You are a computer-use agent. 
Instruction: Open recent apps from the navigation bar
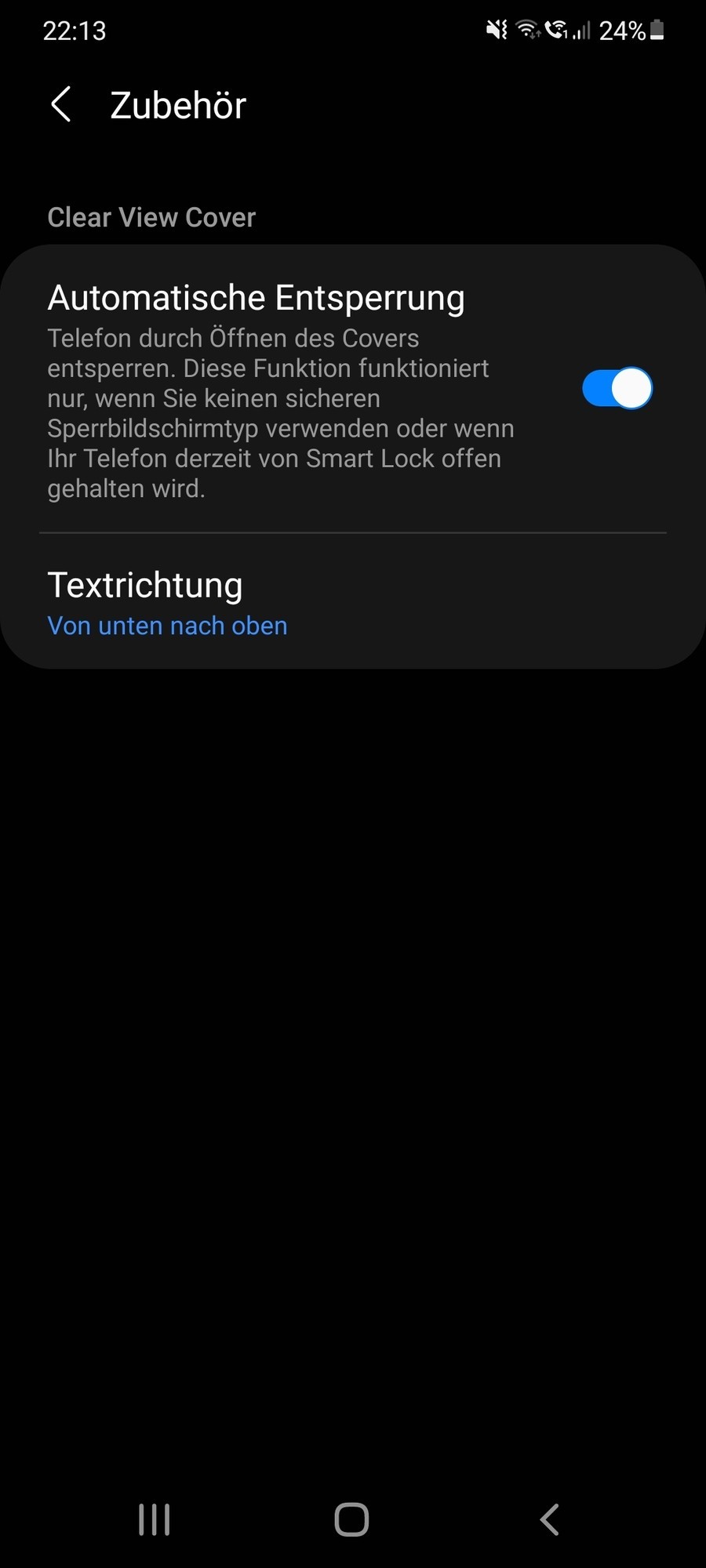[155, 1519]
